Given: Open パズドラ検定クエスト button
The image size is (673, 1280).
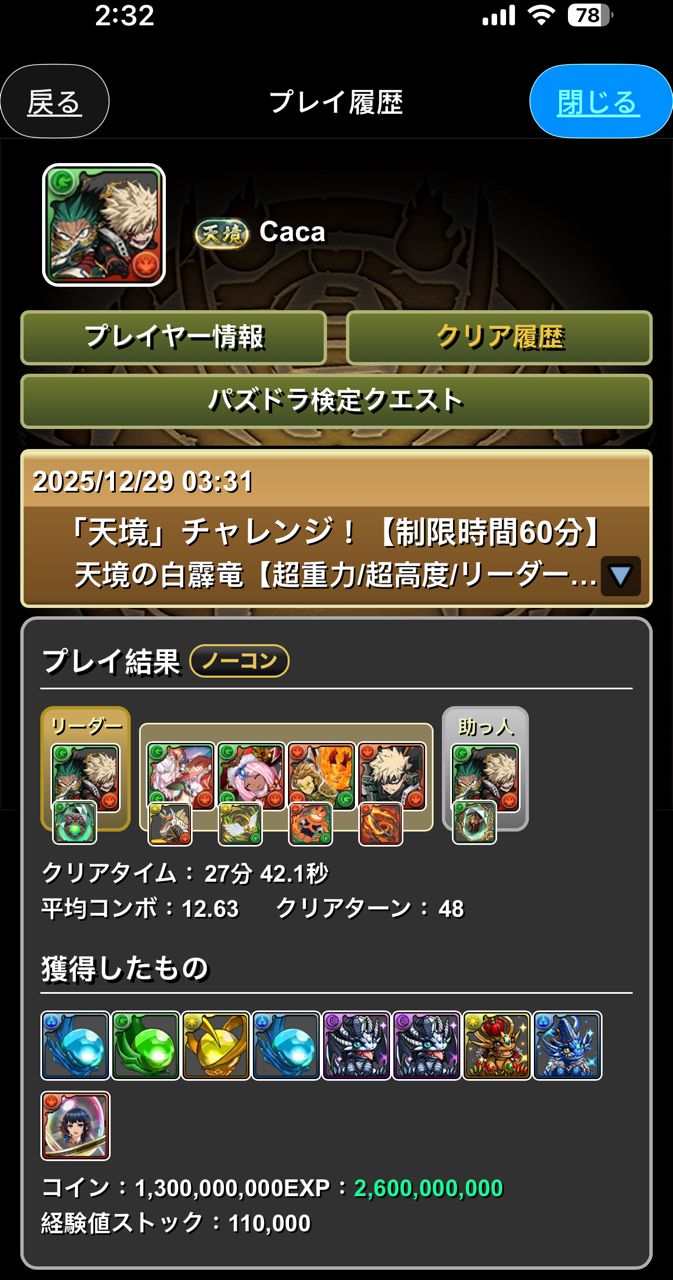Looking at the screenshot, I should tap(336, 401).
